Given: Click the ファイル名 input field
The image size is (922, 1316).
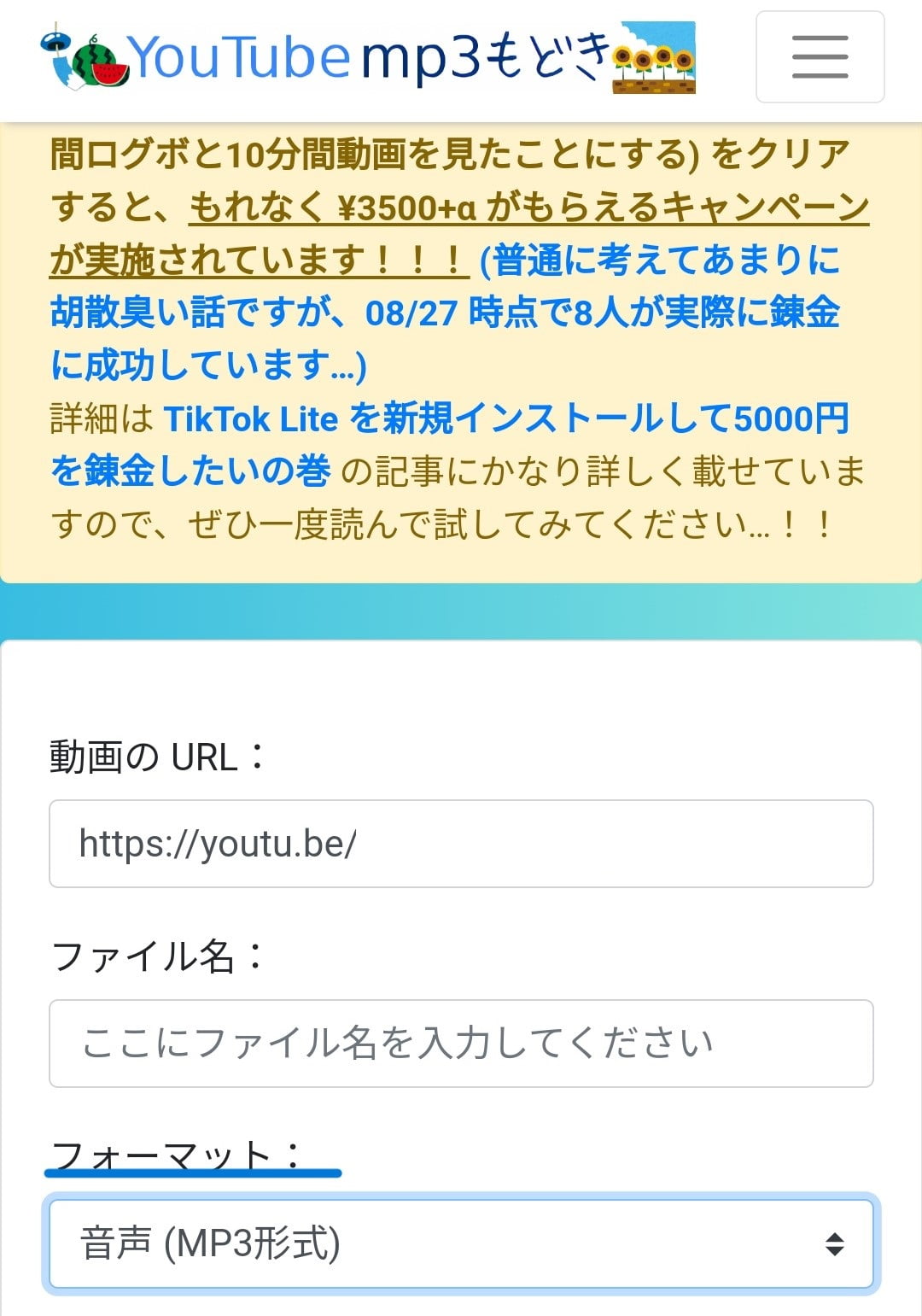Looking at the screenshot, I should pyautogui.click(x=461, y=1042).
